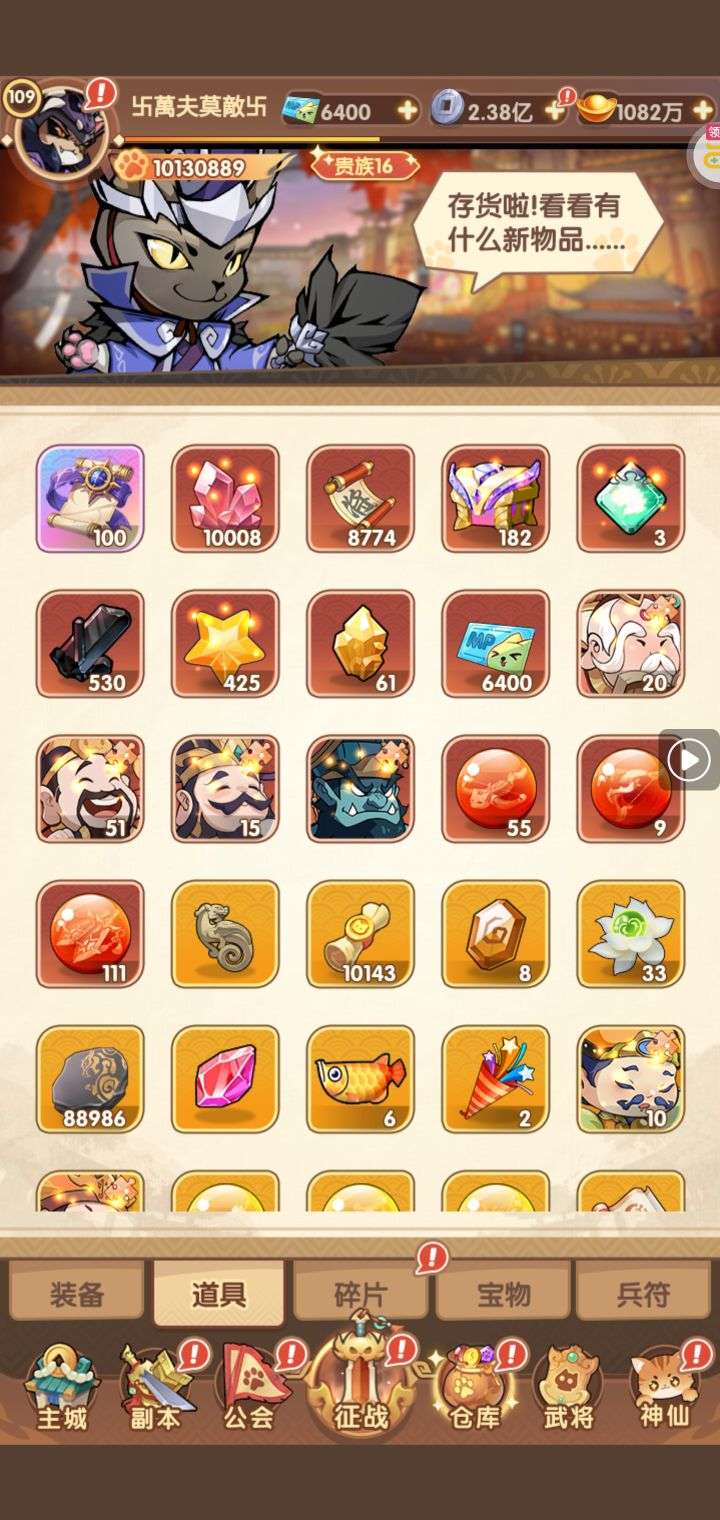The height and width of the screenshot is (1520, 720).
Task: Switch to the 碎片 tab
Action: click(360, 1294)
